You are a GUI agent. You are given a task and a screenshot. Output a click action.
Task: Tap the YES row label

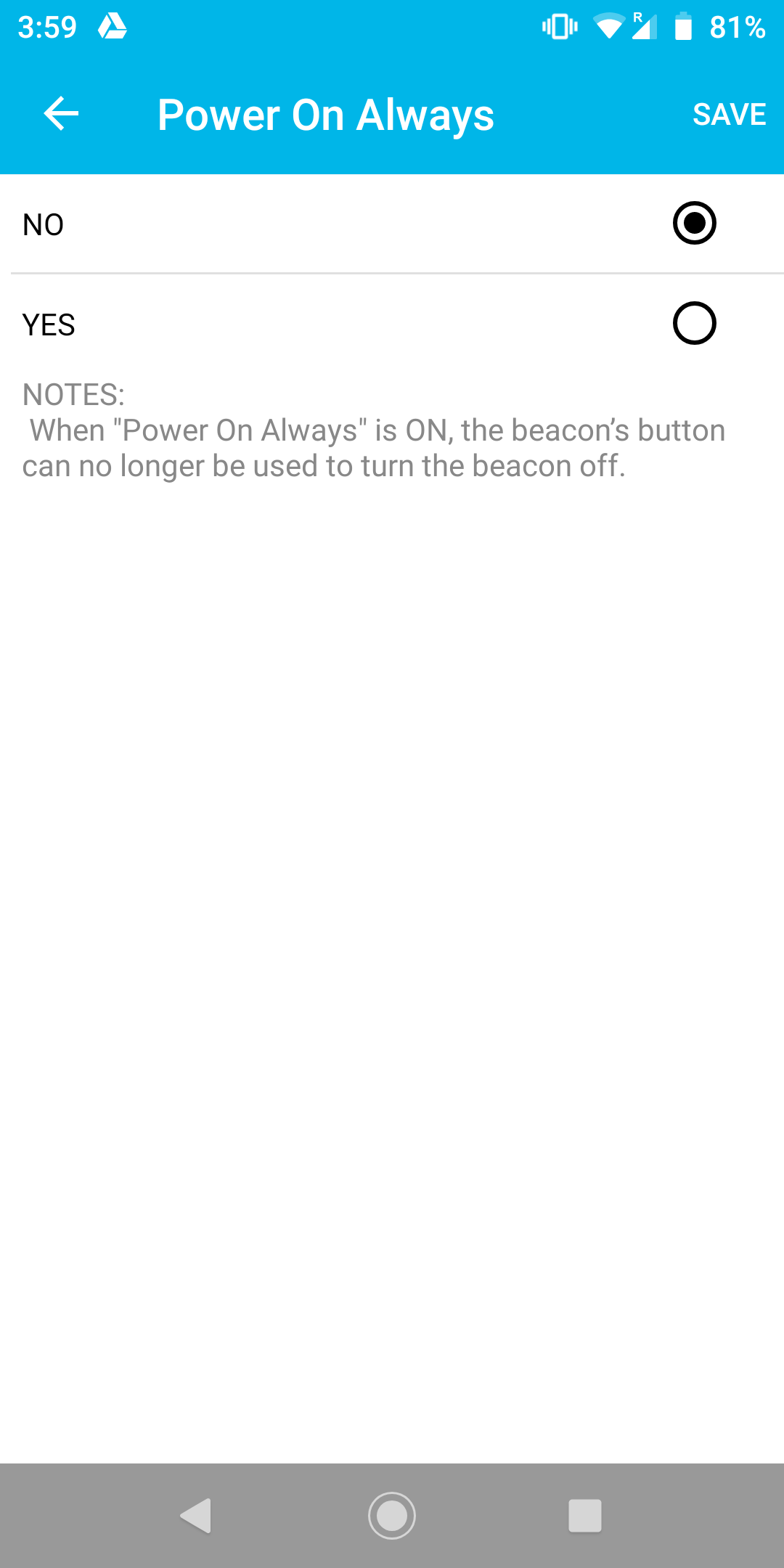pos(48,324)
